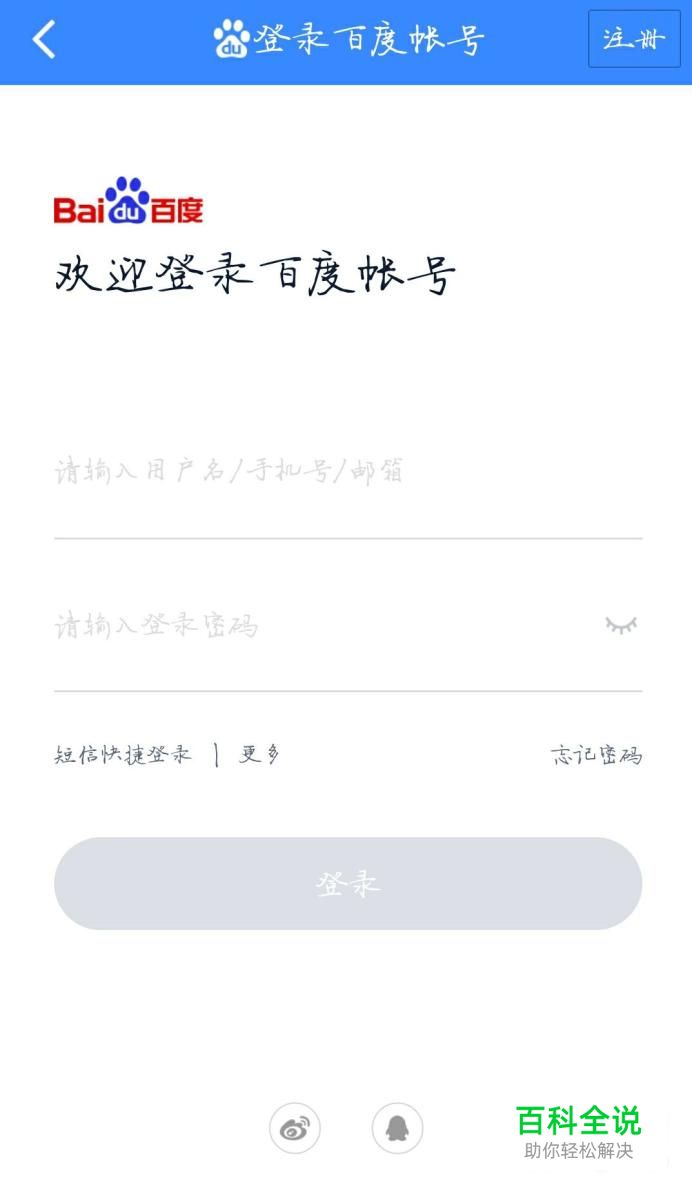The image size is (692, 1195).
Task: Open the 忘记密码 forgot password link
Action: (x=596, y=755)
